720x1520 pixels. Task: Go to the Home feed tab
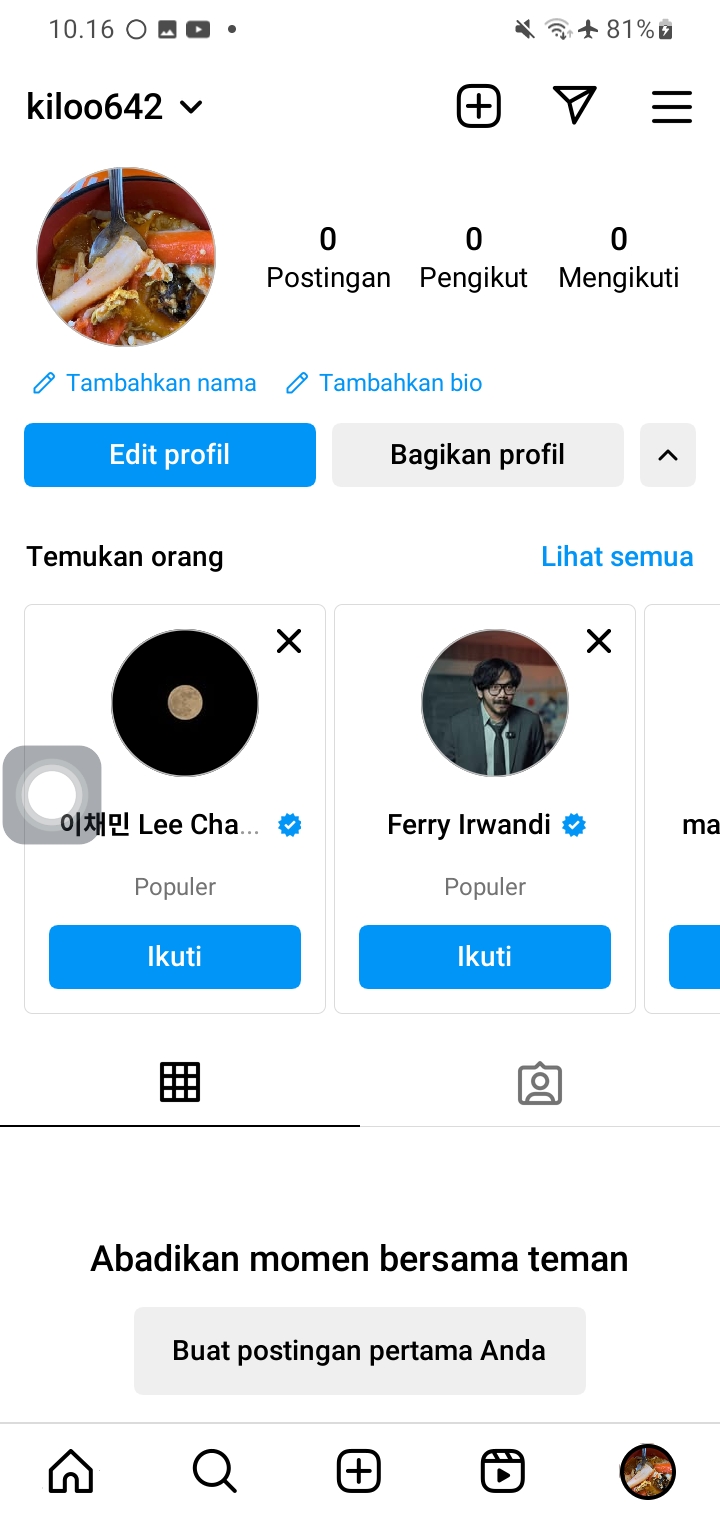71,1471
